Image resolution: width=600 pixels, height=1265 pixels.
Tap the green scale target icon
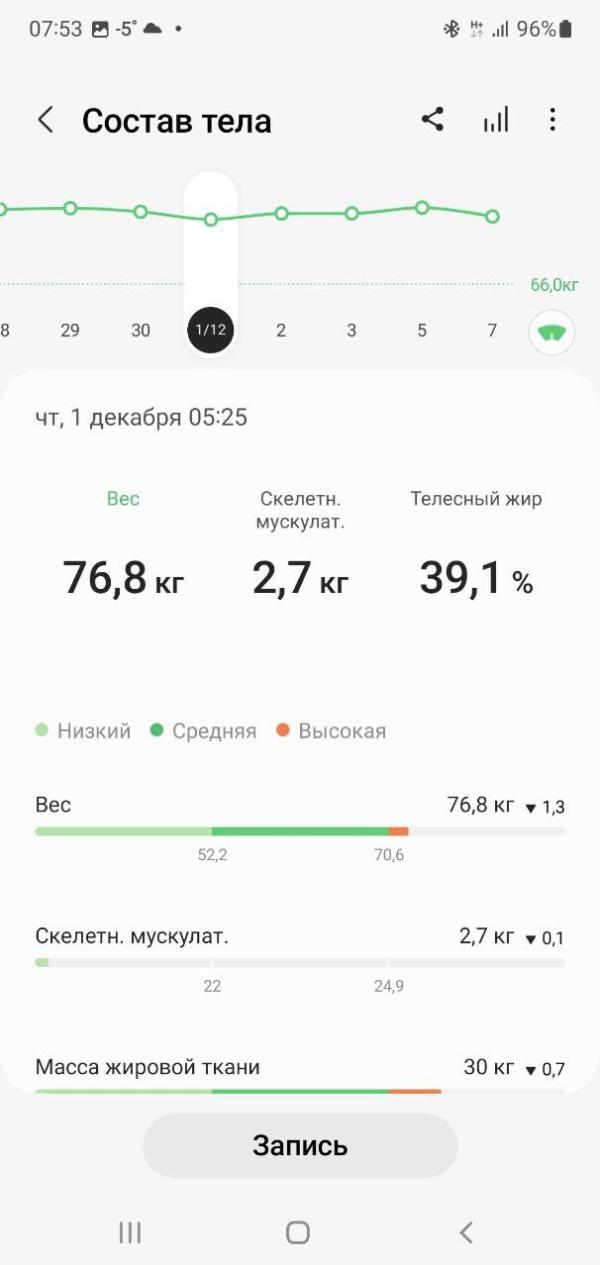point(552,334)
